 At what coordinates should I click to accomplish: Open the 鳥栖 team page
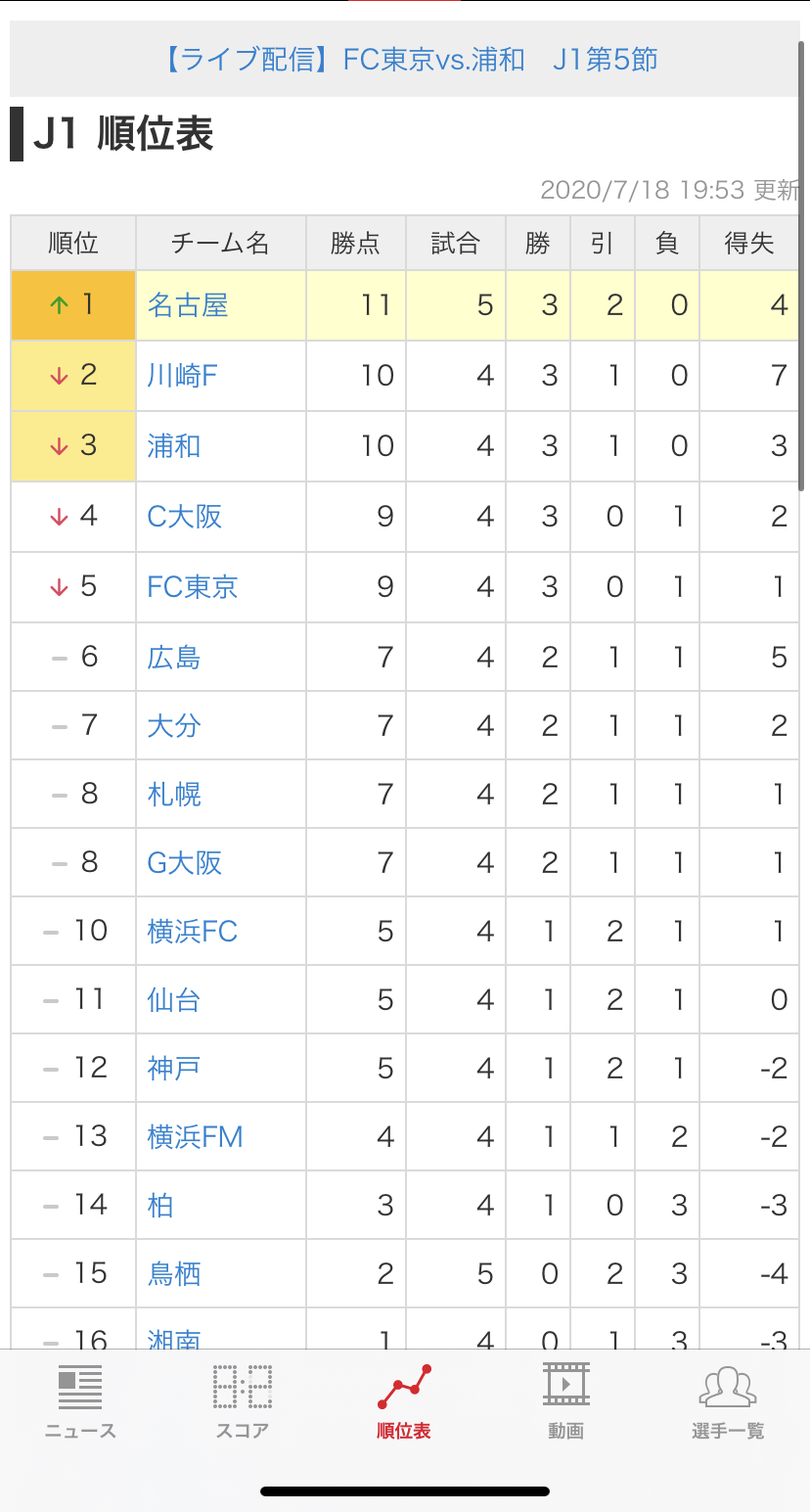click(174, 1273)
